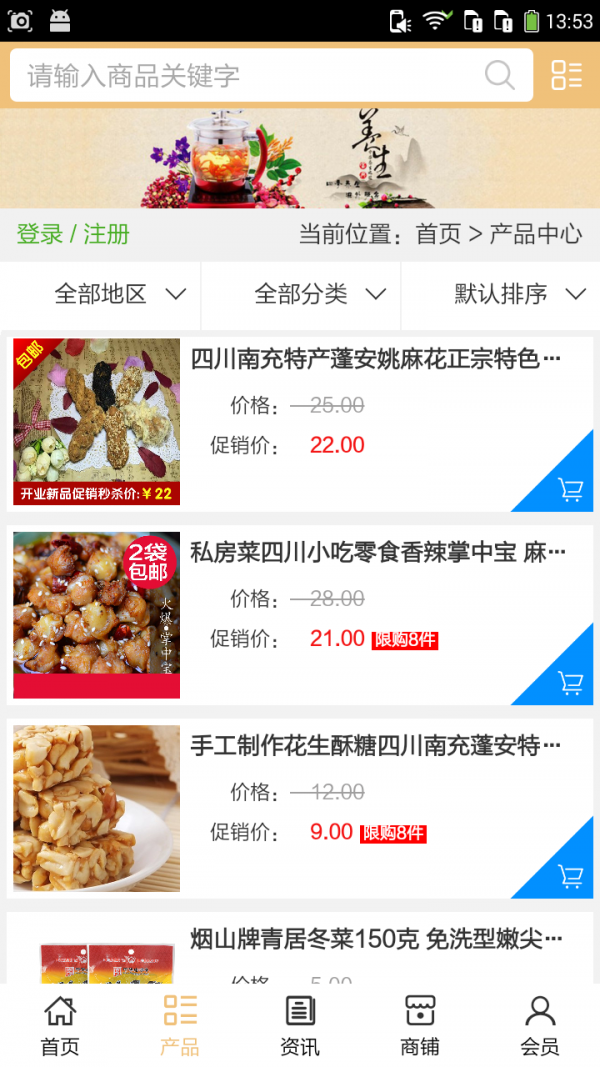The width and height of the screenshot is (600, 1067).
Task: Open the category list icon beside search
Action: click(567, 75)
